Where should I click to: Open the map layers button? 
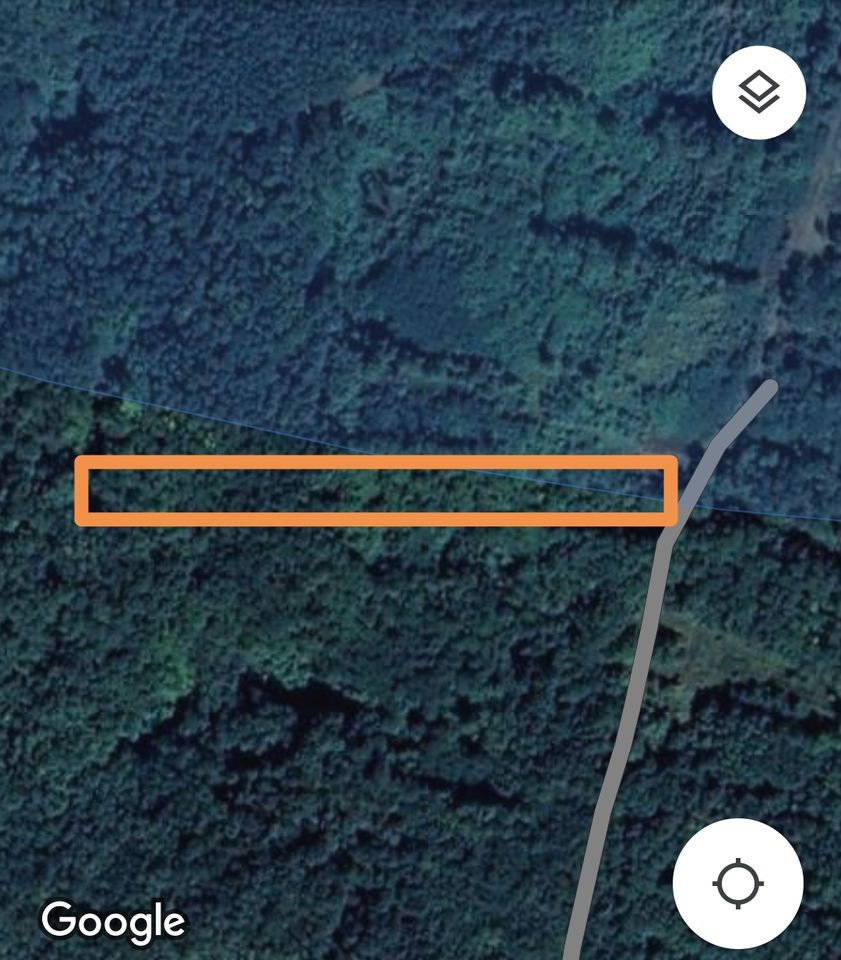(x=758, y=92)
